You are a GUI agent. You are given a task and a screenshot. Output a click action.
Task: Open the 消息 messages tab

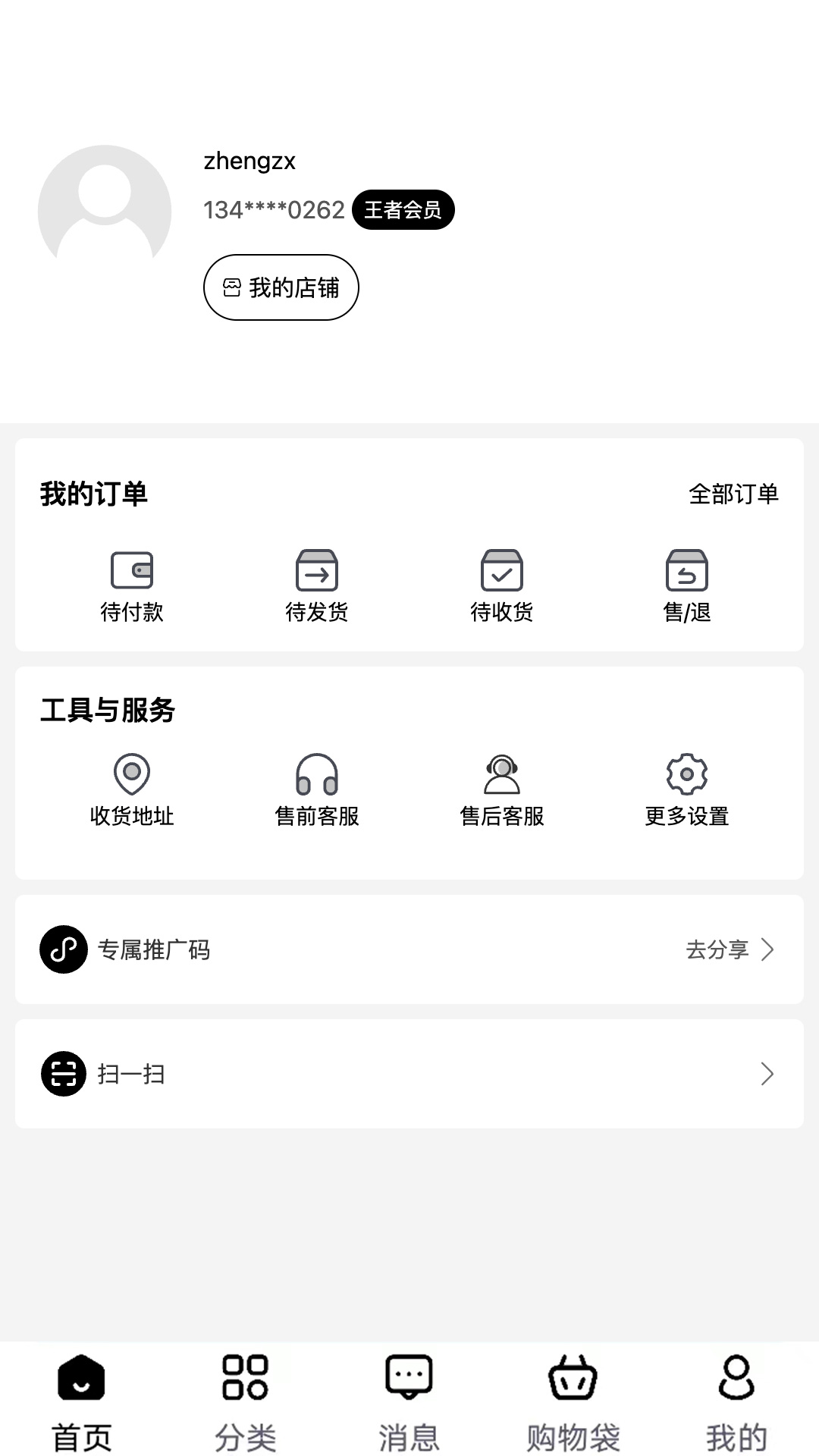409,1401
